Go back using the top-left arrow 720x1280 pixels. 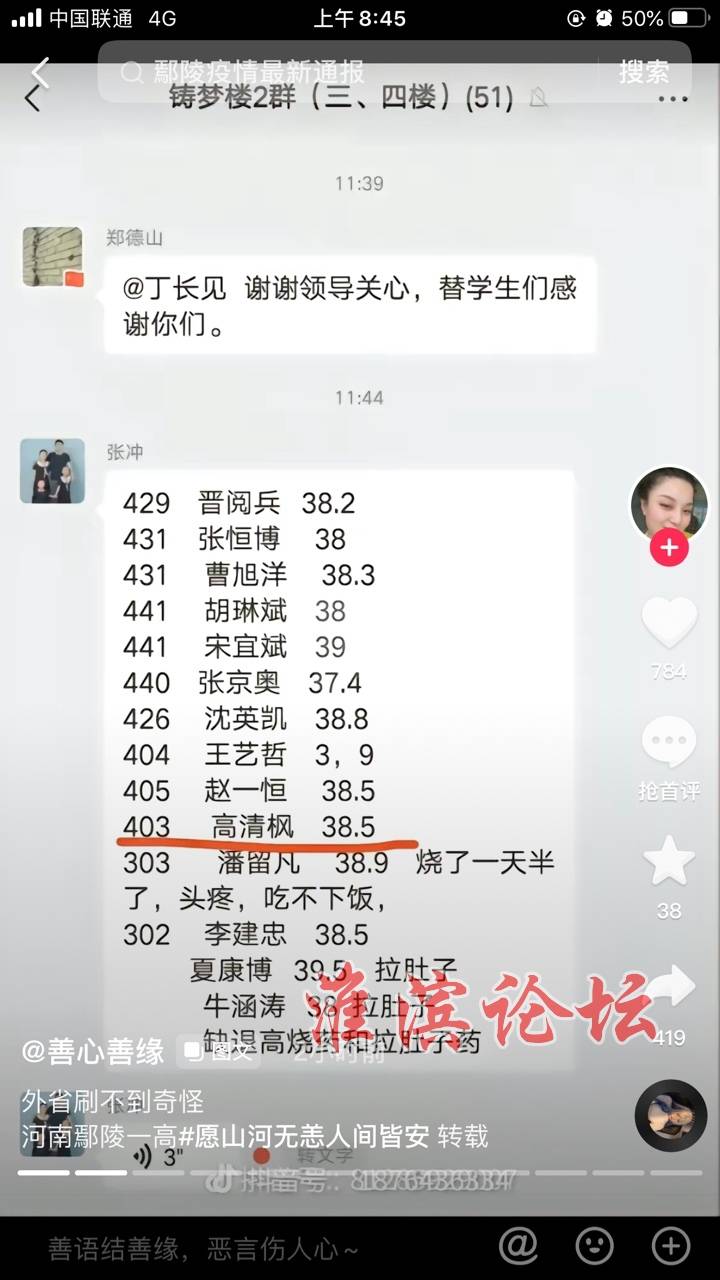40,72
